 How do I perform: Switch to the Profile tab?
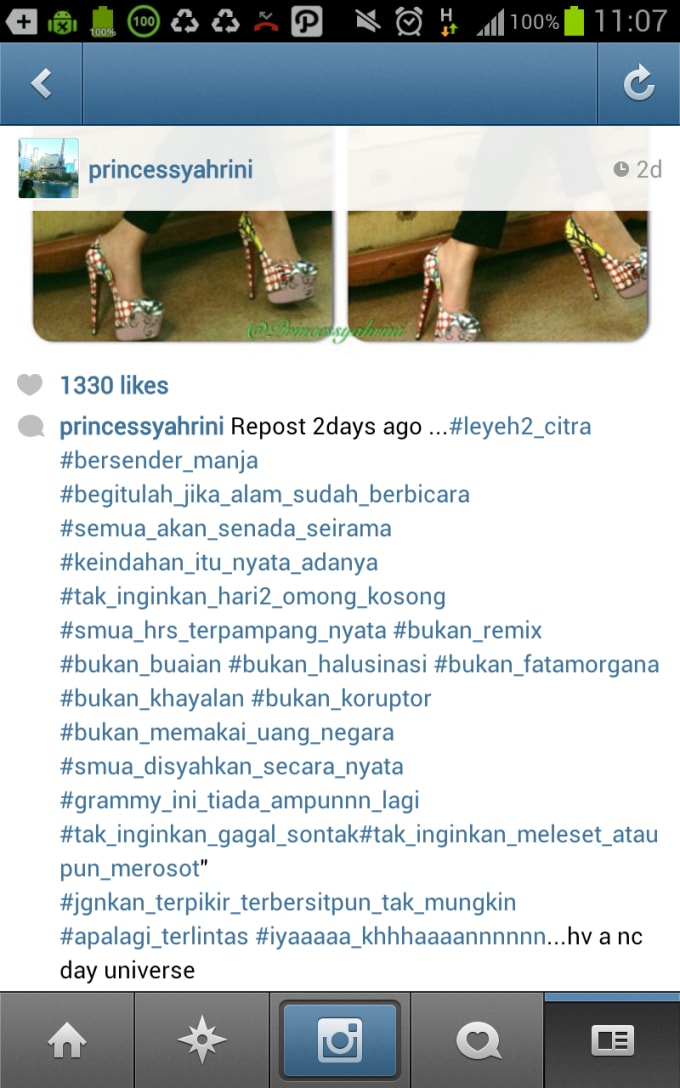click(612, 1041)
